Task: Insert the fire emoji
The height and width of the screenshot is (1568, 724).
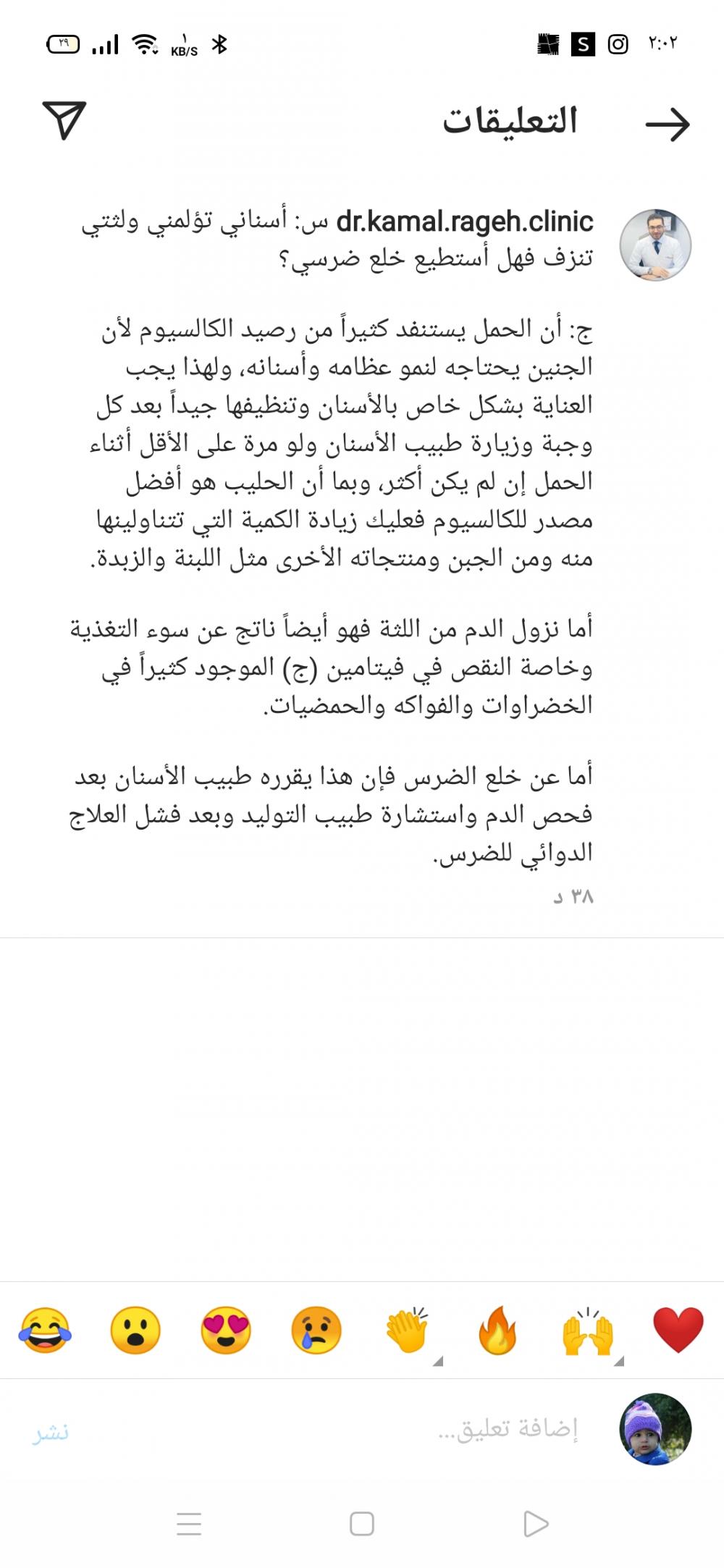Action: (x=497, y=1331)
